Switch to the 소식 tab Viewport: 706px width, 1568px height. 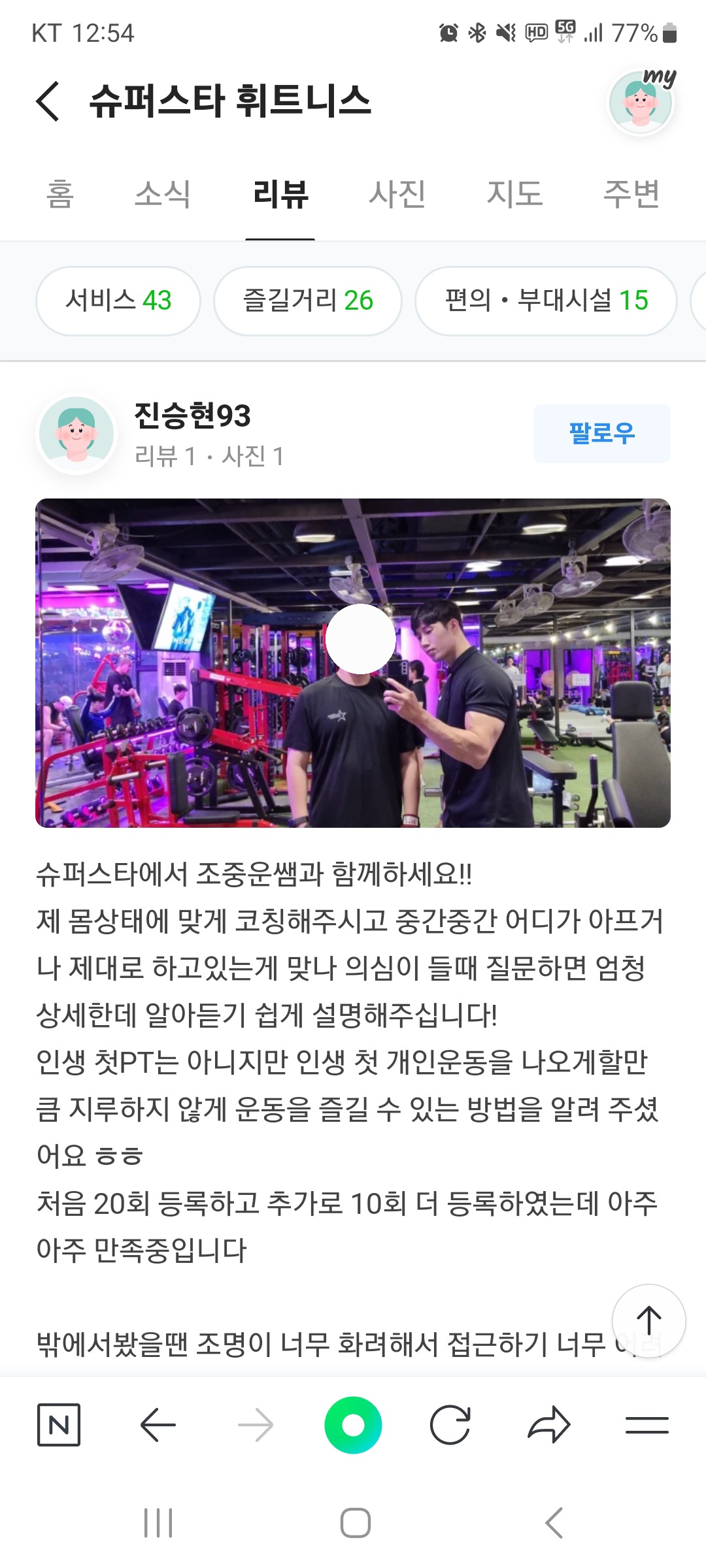[x=163, y=194]
